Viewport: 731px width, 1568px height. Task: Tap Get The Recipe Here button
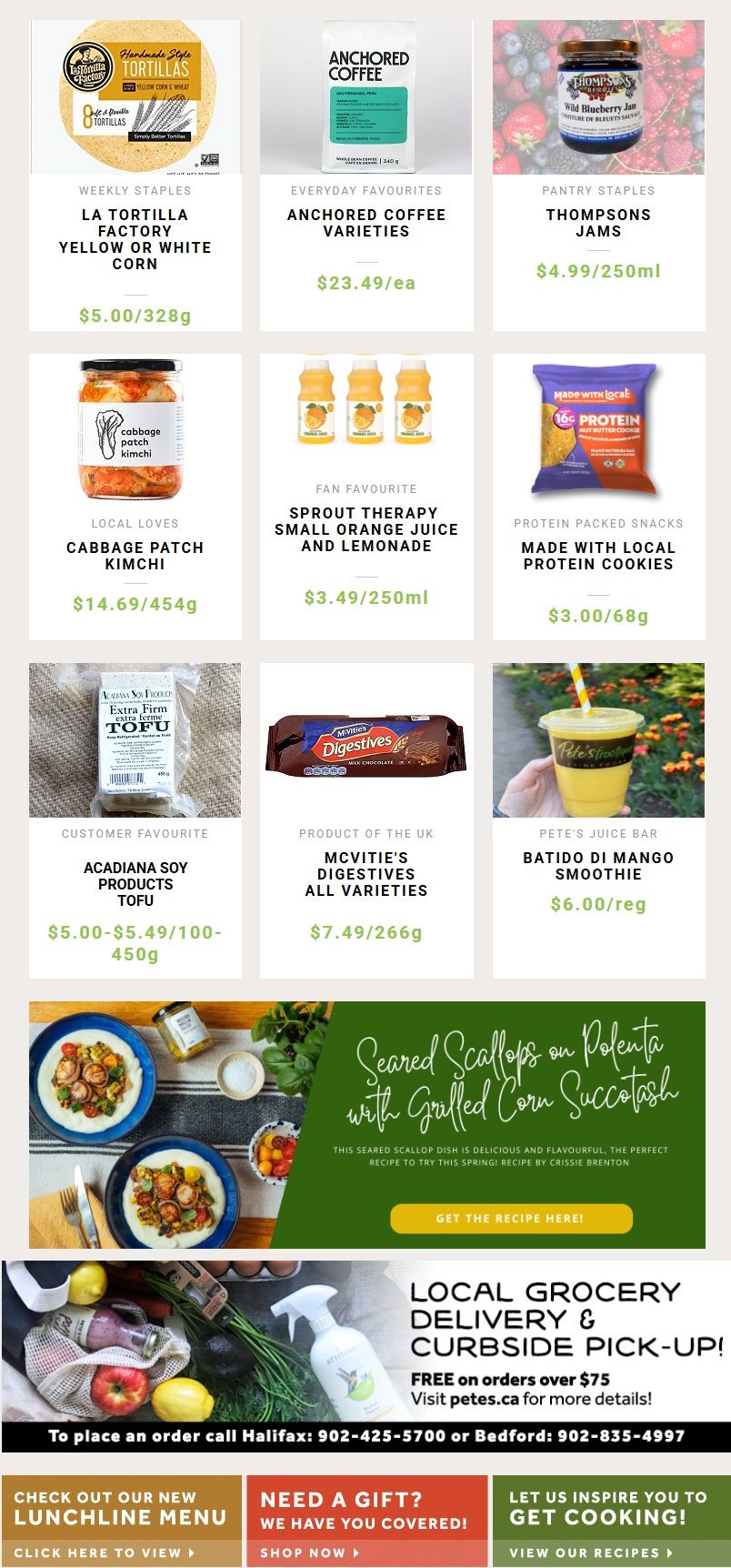(x=511, y=1218)
